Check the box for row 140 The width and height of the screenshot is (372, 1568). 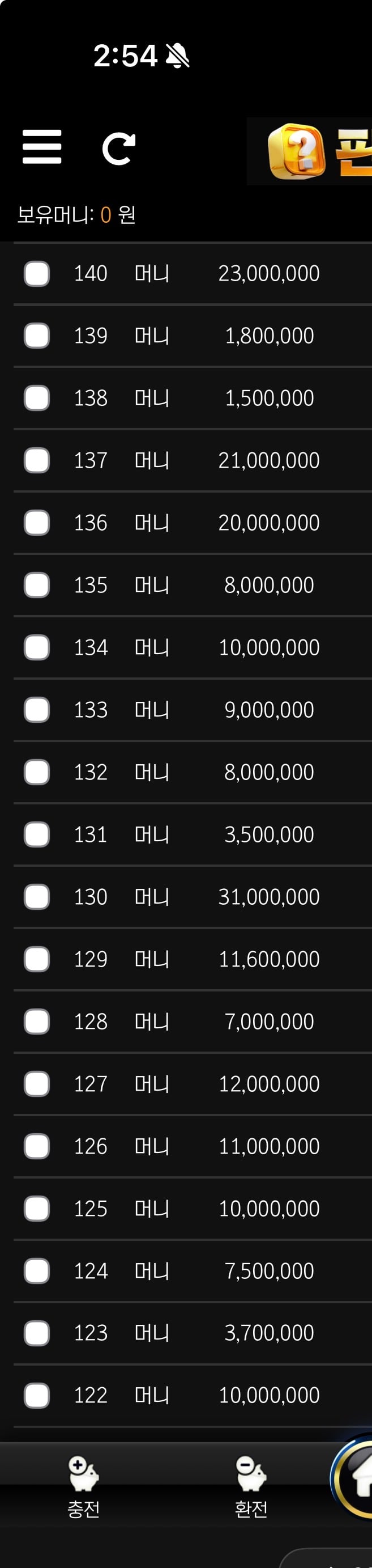pos(36,273)
